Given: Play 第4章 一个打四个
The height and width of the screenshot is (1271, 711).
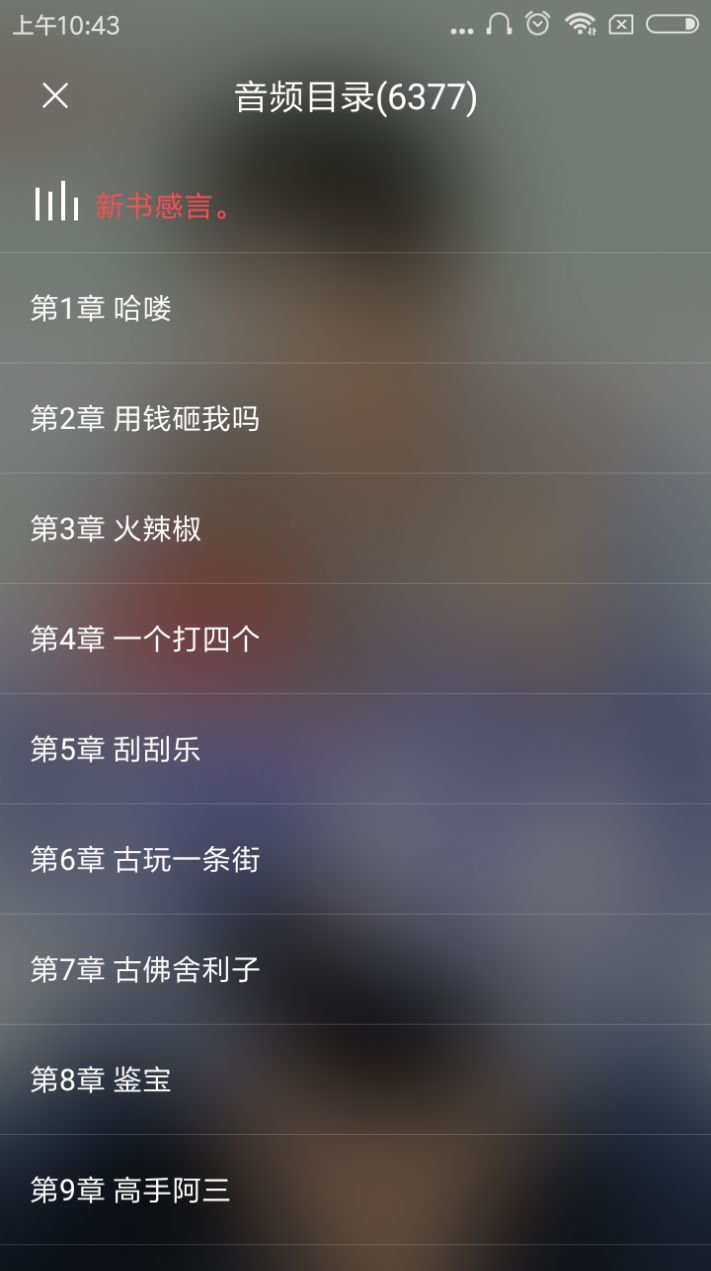Looking at the screenshot, I should click(x=355, y=639).
